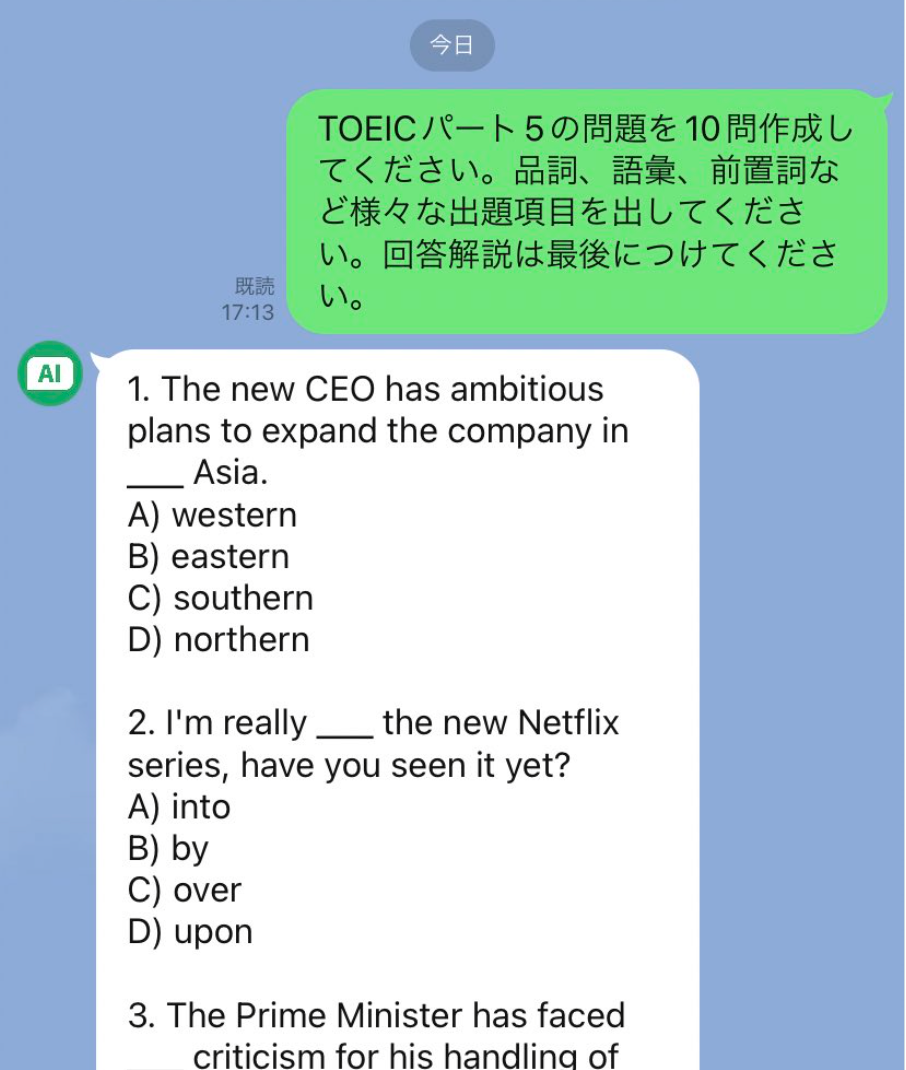Select the green TOEIC request message bubble
The width and height of the screenshot is (906, 1070).
[x=590, y=210]
